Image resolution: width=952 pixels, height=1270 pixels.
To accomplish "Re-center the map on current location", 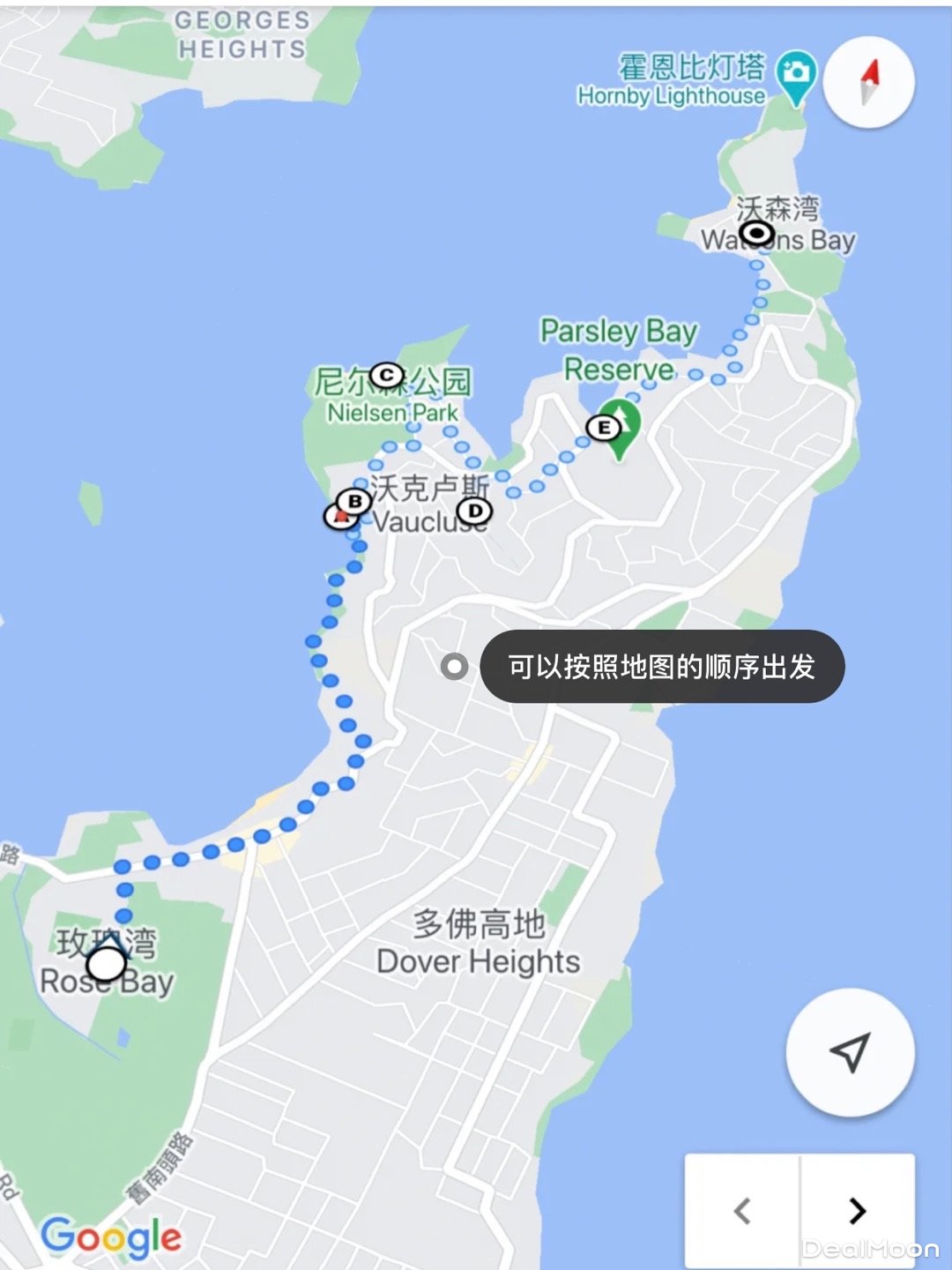I will tap(850, 1052).
